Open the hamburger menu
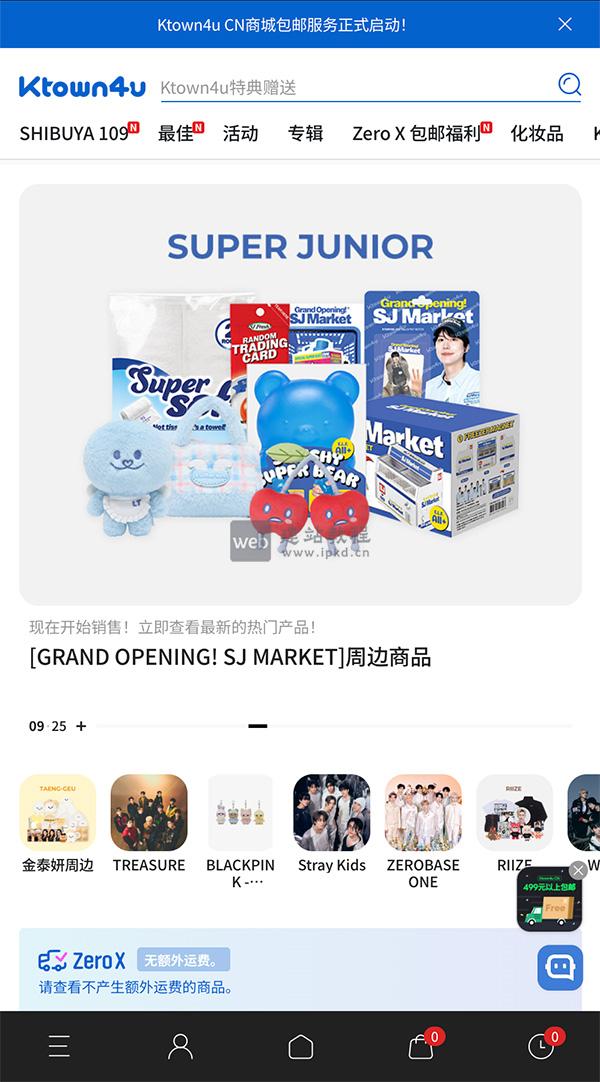 [60, 1046]
